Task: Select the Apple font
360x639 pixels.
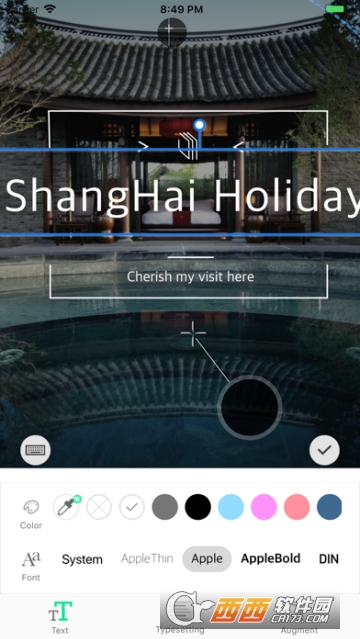Action: pyautogui.click(x=207, y=559)
